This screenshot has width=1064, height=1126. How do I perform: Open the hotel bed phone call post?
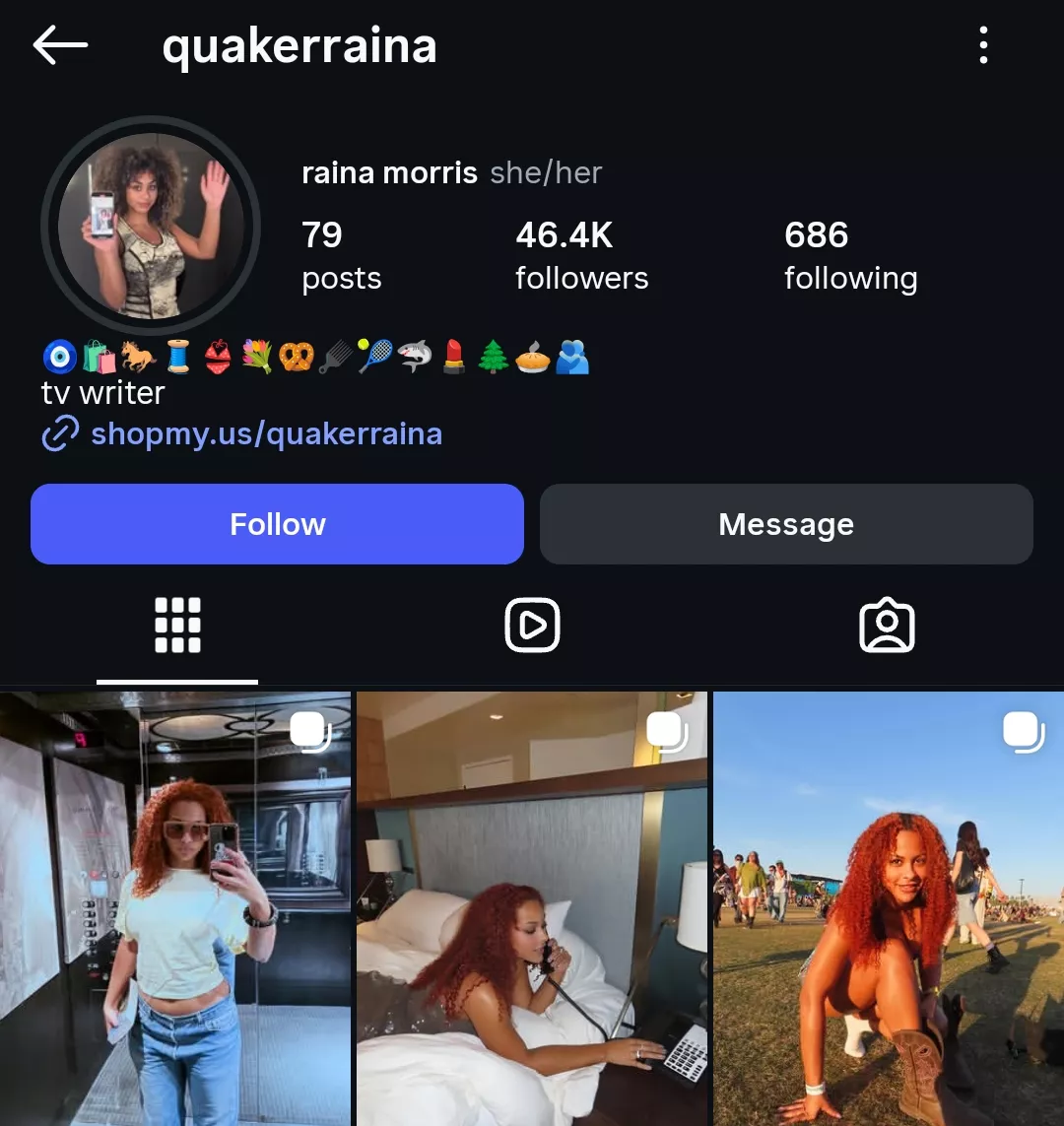click(532, 908)
